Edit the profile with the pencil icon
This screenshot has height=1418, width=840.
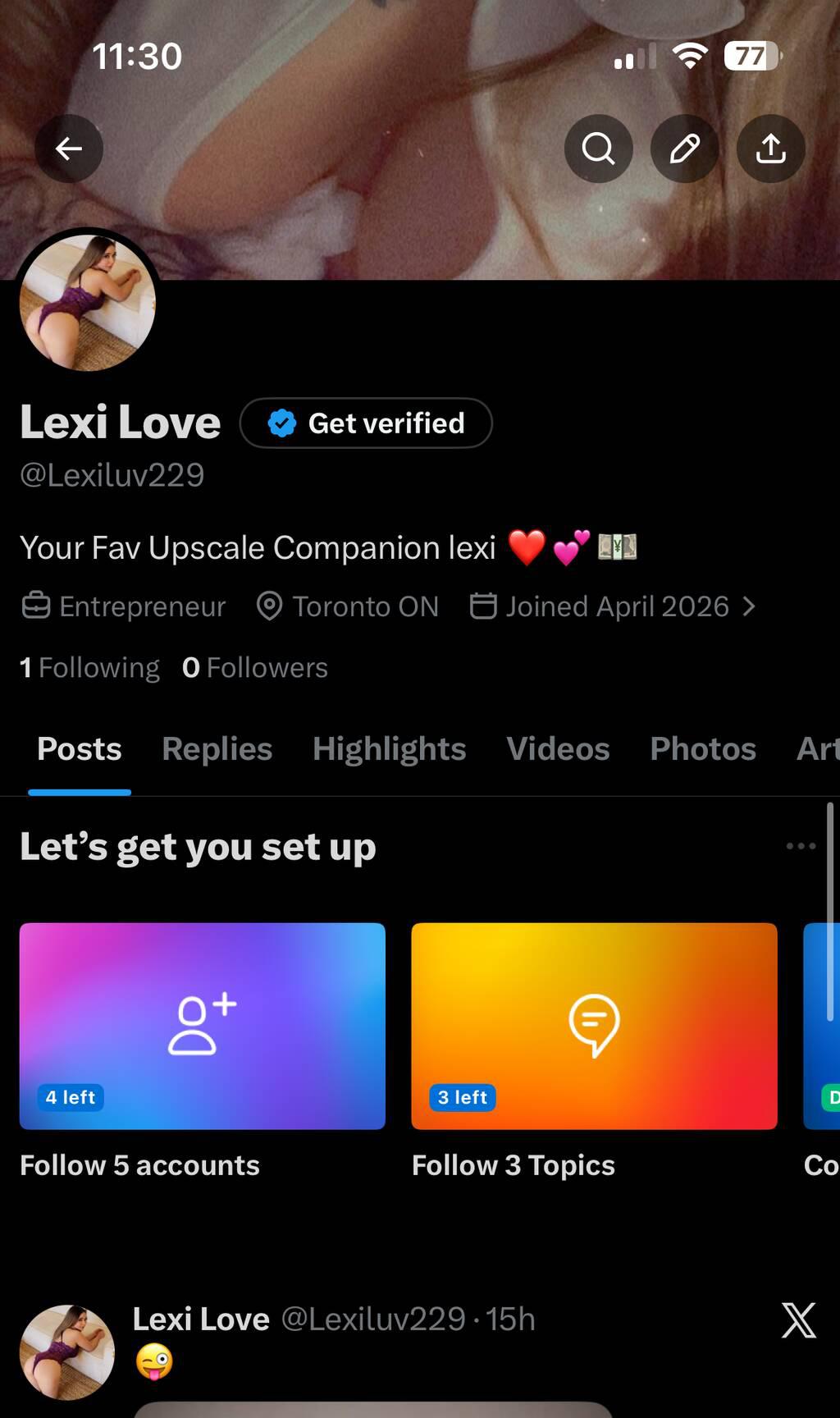pyautogui.click(x=685, y=149)
